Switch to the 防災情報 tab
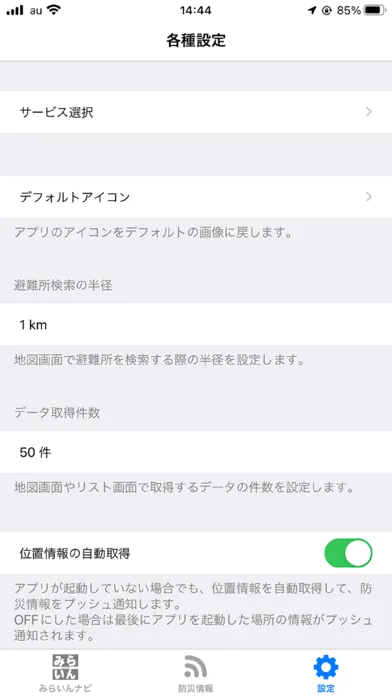392x696 pixels. [196, 673]
